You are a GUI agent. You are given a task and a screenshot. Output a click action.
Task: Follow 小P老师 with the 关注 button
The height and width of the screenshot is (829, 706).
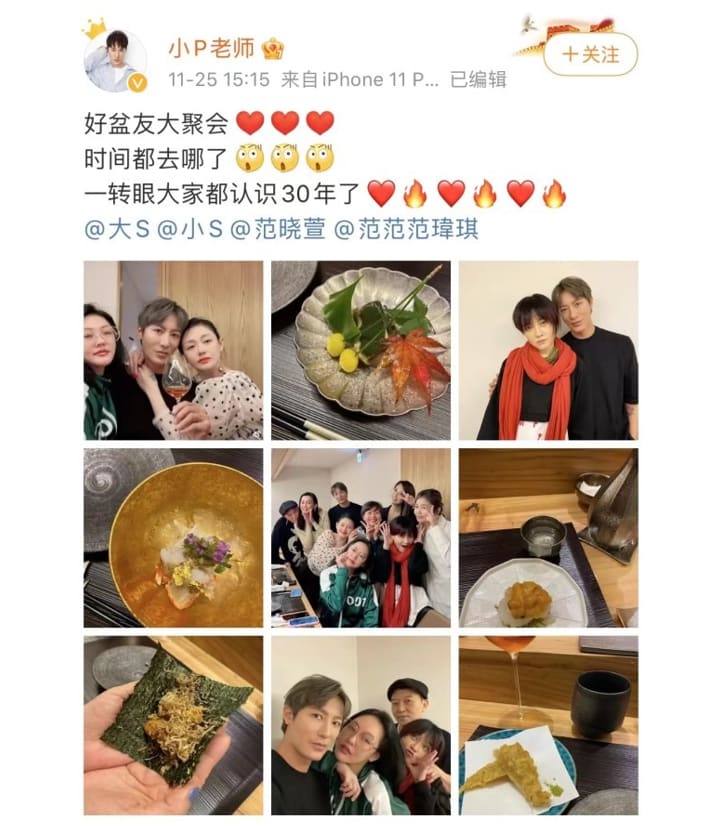coord(589,54)
